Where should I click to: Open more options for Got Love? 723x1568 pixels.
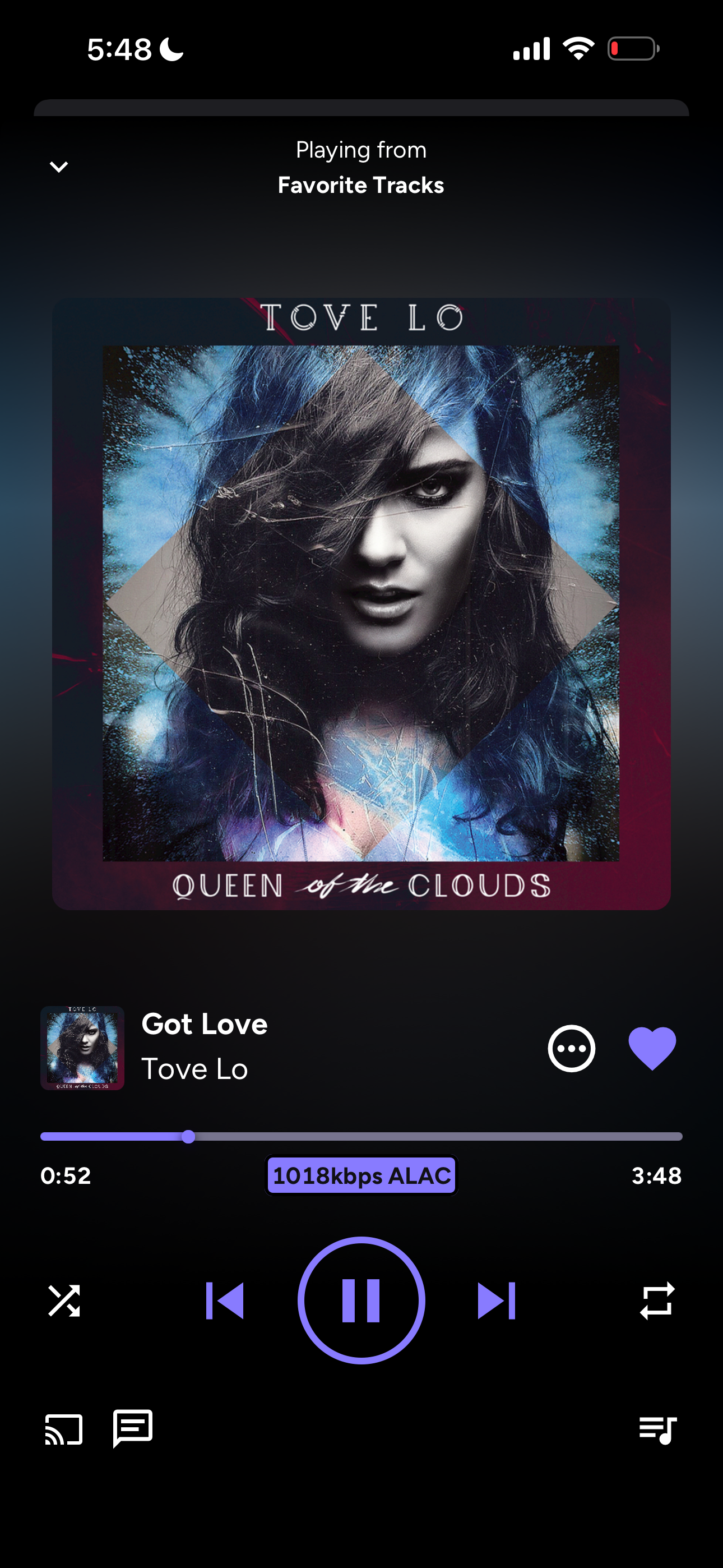pyautogui.click(x=571, y=1048)
